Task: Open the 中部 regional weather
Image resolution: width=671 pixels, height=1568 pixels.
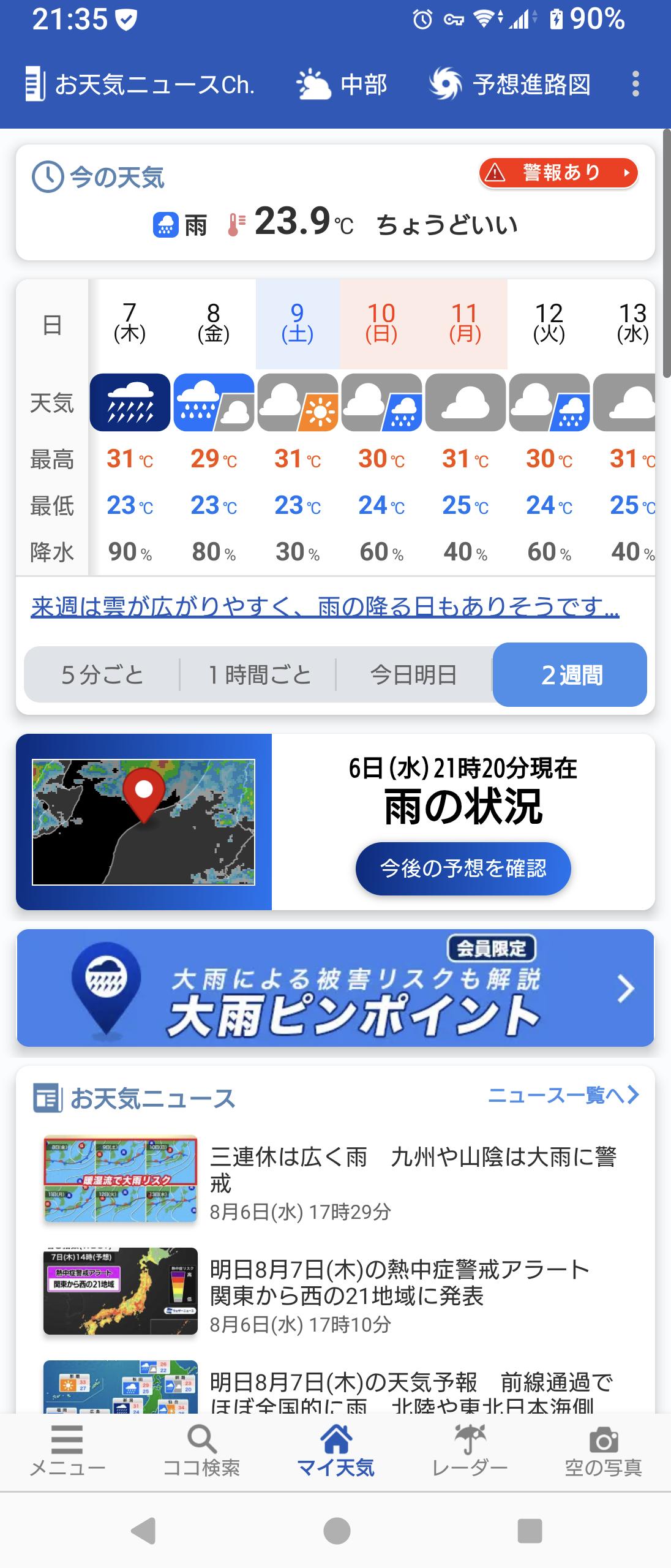Action: tap(342, 84)
